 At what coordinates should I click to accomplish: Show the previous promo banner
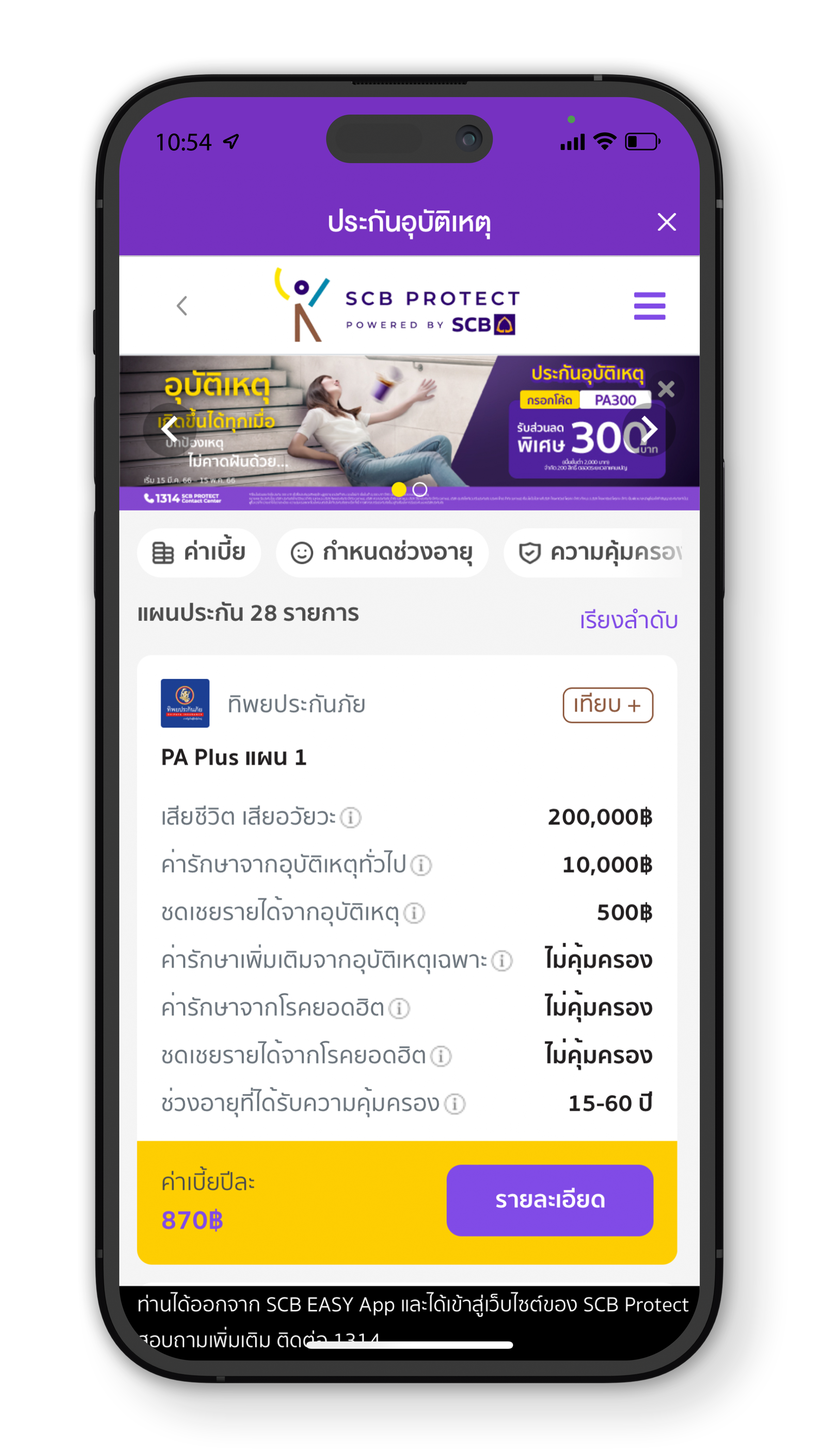pyautogui.click(x=169, y=429)
